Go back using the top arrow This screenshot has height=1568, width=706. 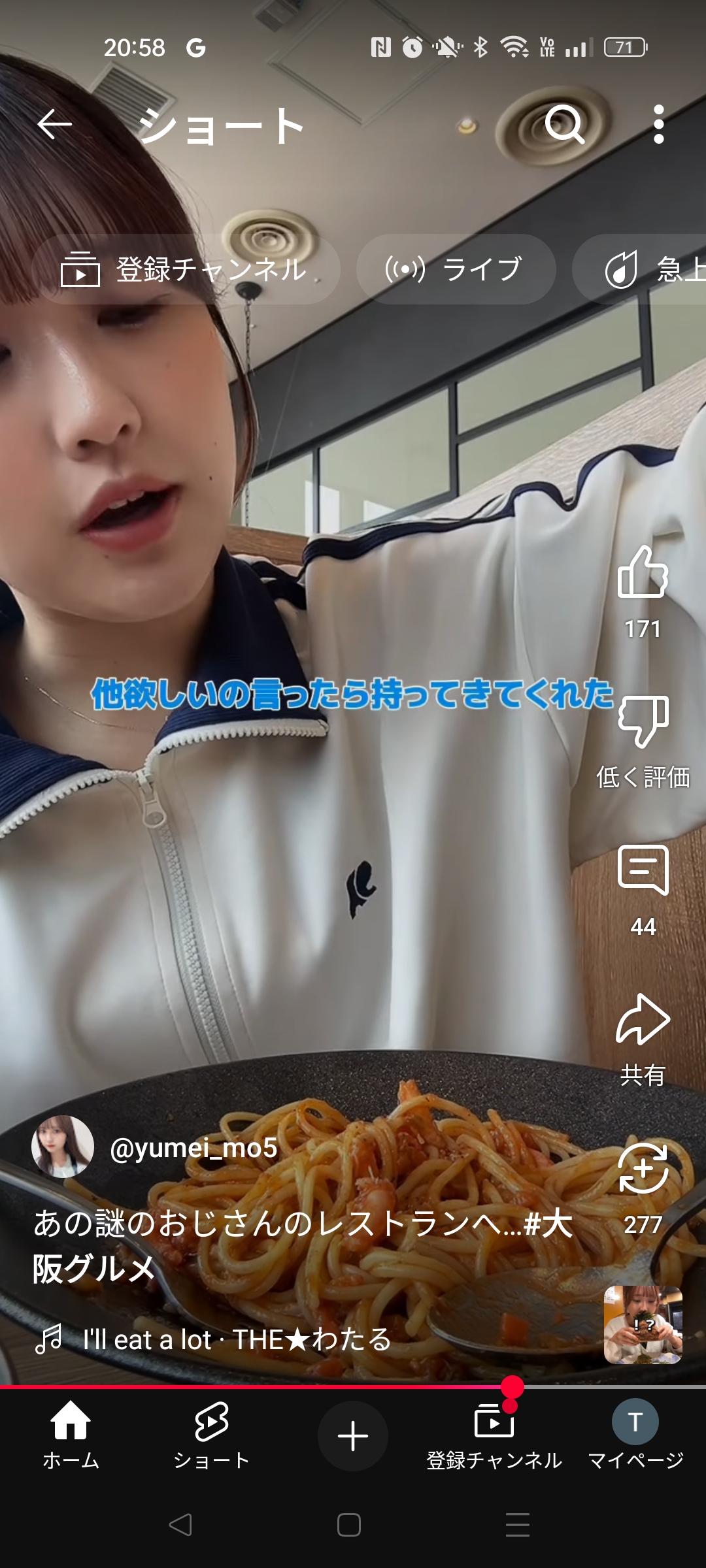pyautogui.click(x=54, y=124)
